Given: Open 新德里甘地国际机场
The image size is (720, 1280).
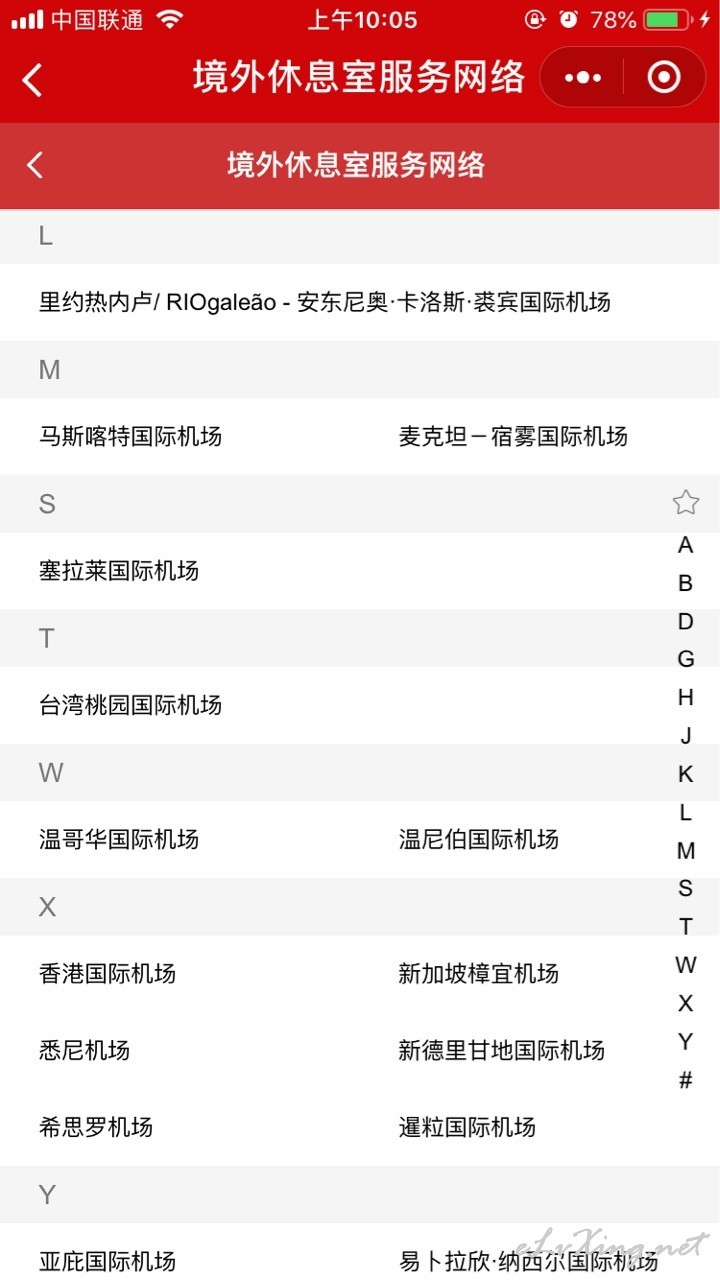Looking at the screenshot, I should click(x=502, y=1050).
